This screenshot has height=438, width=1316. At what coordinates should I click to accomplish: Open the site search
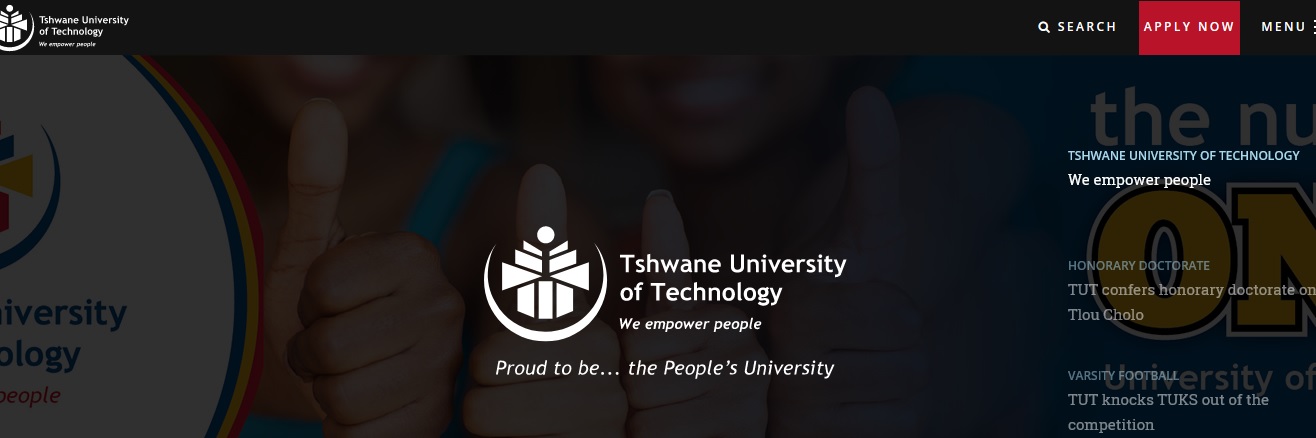pyautogui.click(x=1077, y=27)
